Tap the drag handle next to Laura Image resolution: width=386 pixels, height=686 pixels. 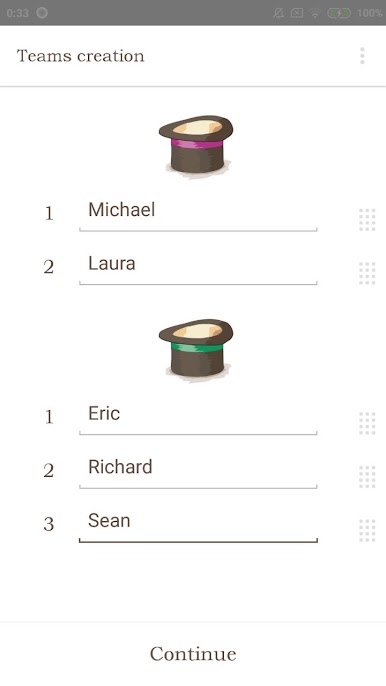tap(367, 273)
